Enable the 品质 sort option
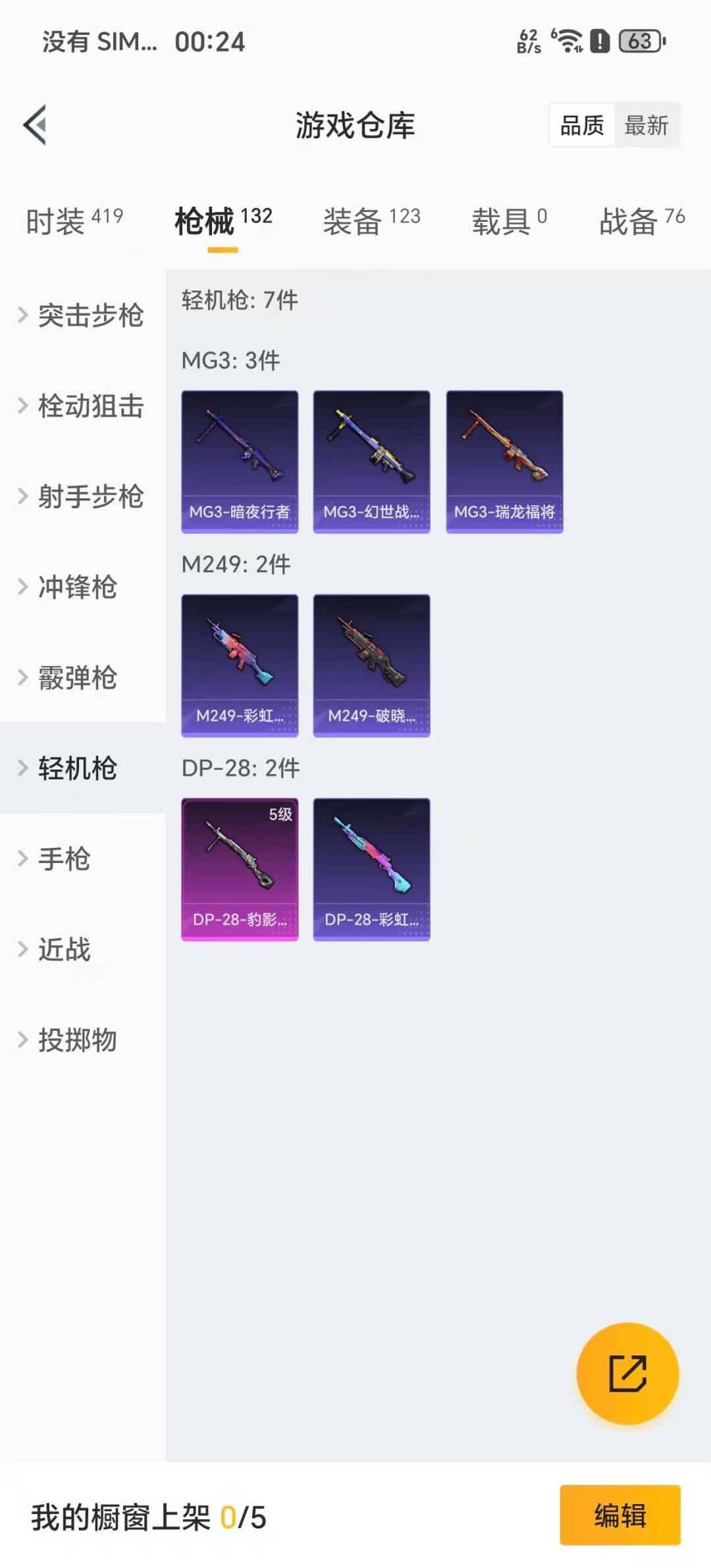Image resolution: width=711 pixels, height=1568 pixels. (581, 126)
